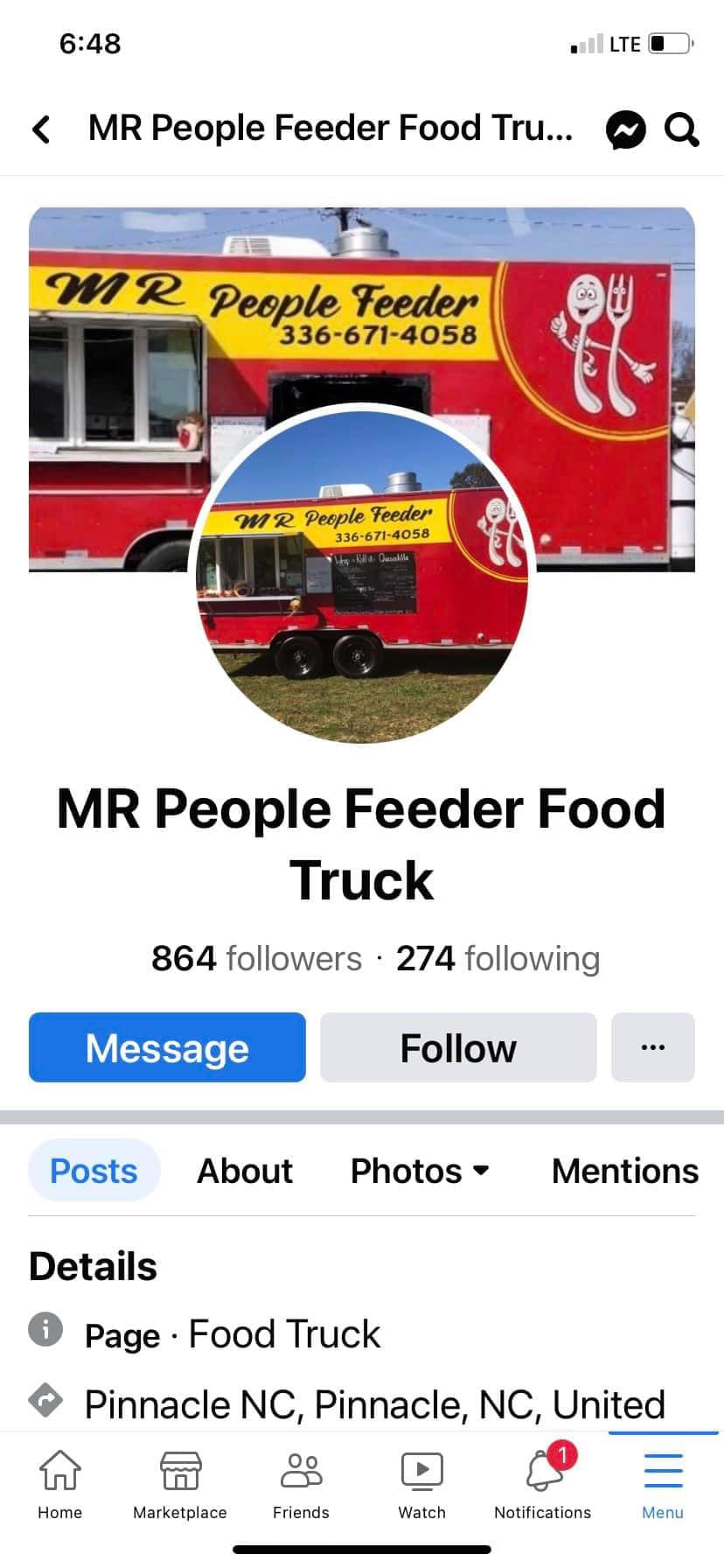The width and height of the screenshot is (724, 1568).
Task: Open the three-dot more options button
Action: [x=652, y=1047]
